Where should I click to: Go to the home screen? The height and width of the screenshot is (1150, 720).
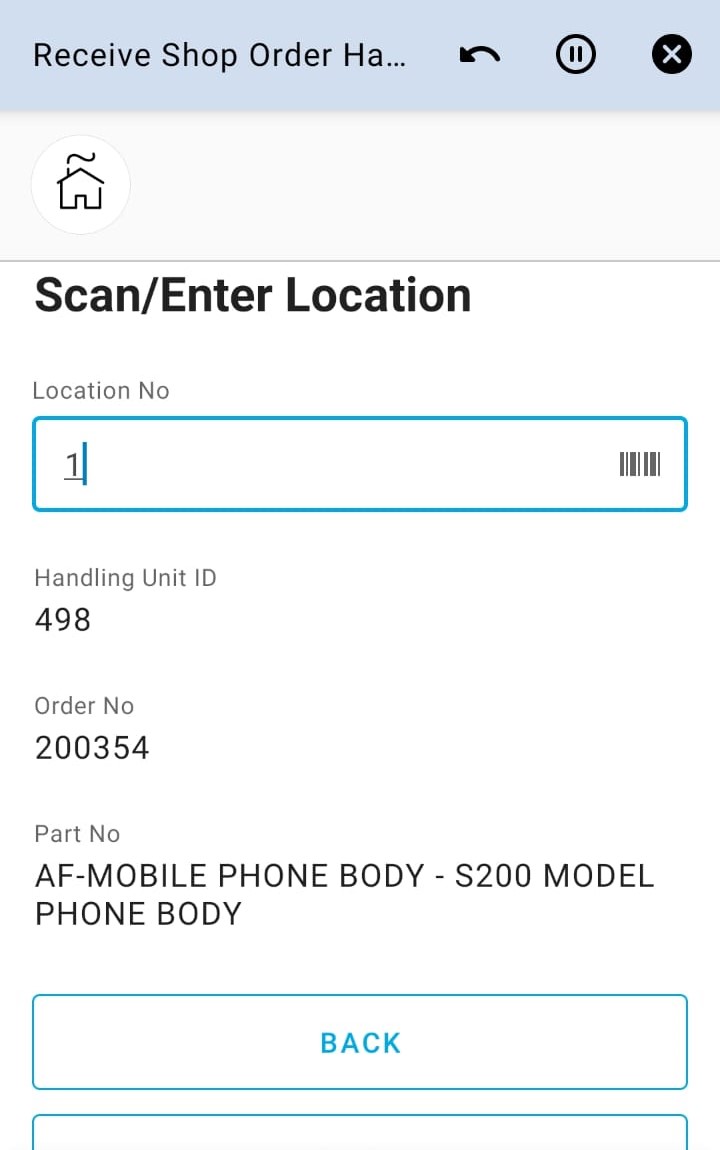81,184
